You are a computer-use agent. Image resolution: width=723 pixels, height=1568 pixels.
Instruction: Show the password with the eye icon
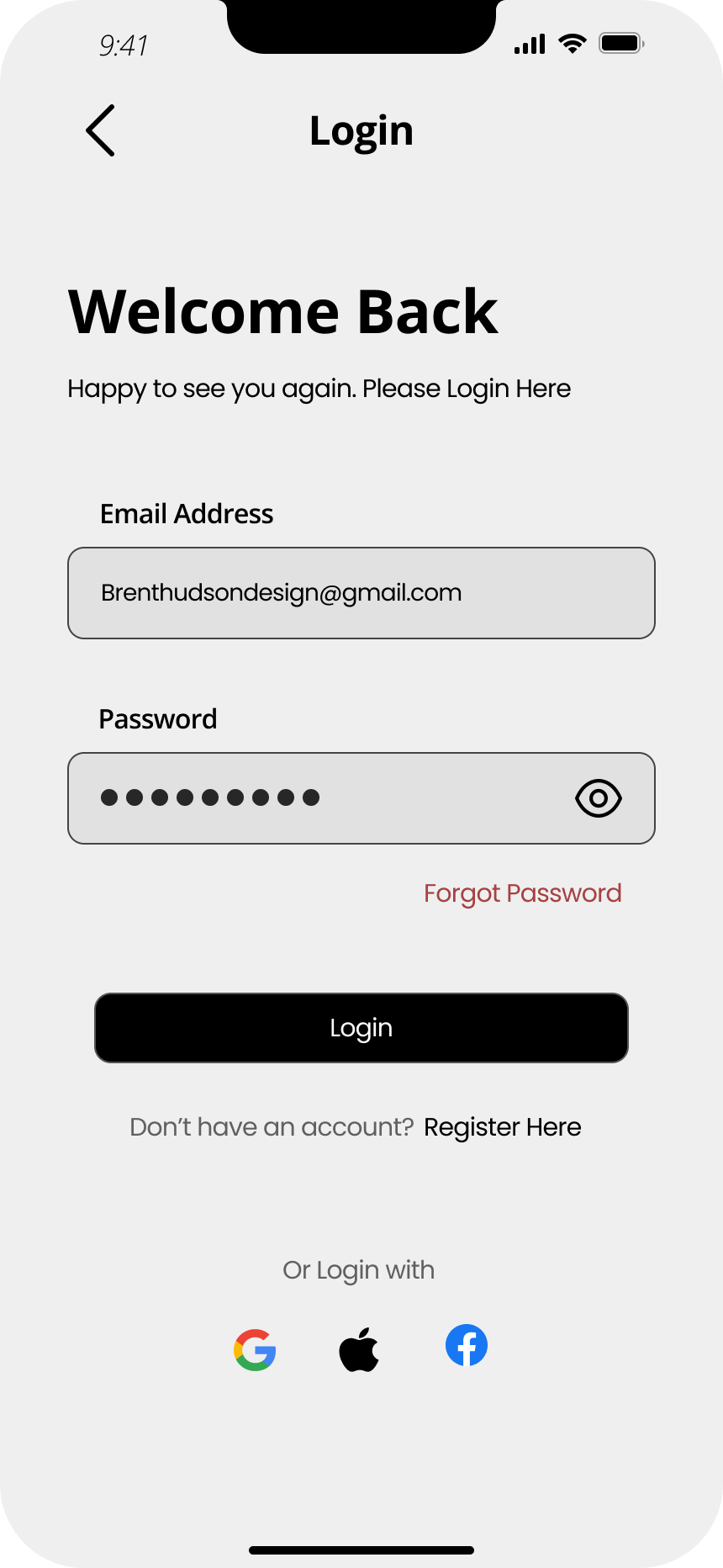point(599,798)
